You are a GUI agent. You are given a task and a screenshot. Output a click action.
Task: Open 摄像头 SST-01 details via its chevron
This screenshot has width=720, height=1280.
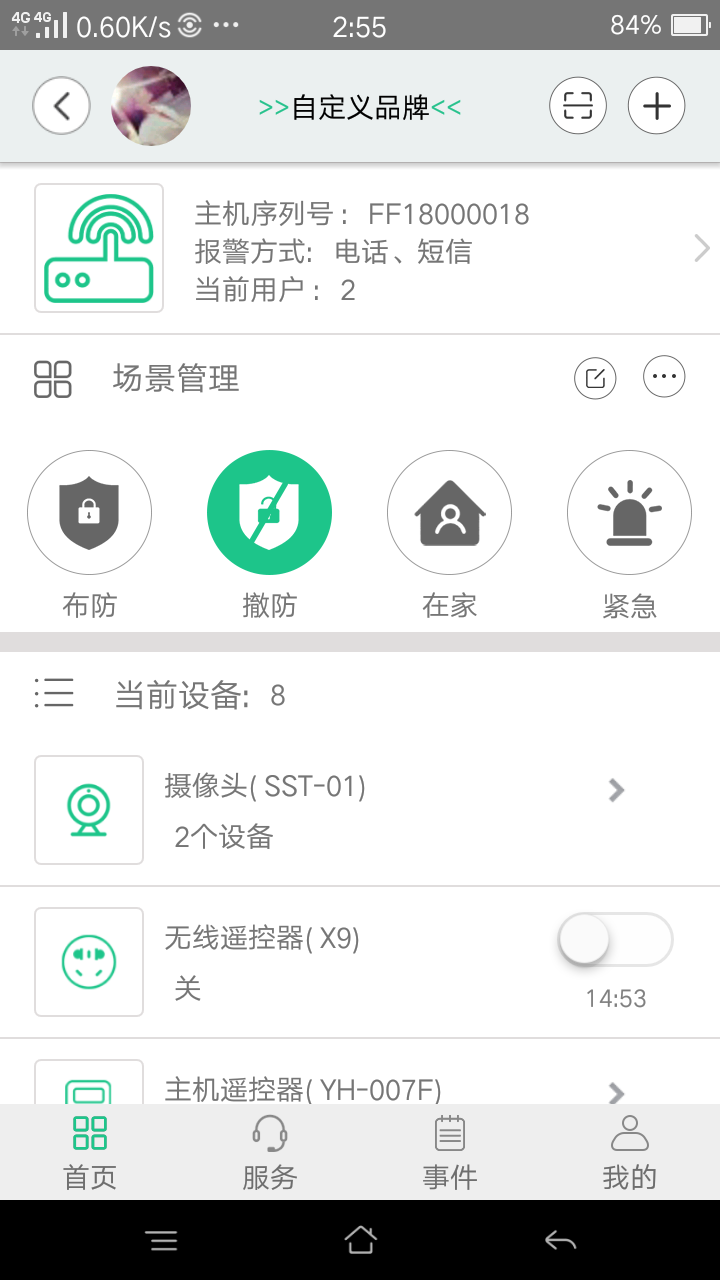coord(617,790)
